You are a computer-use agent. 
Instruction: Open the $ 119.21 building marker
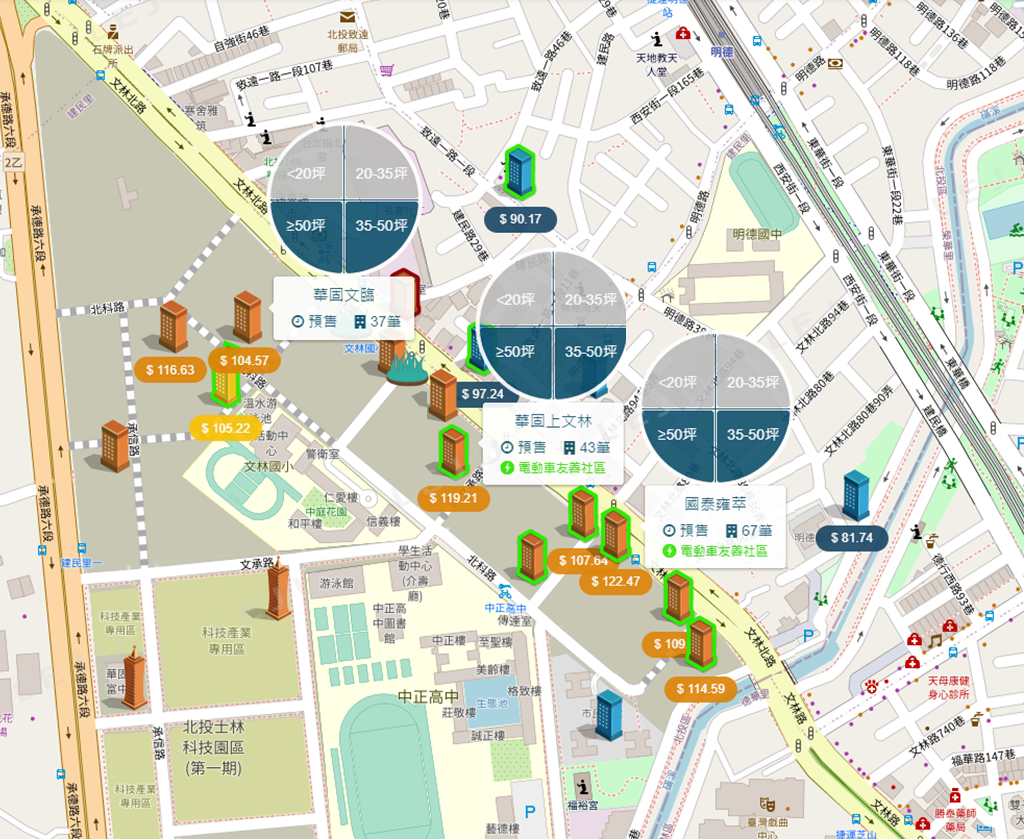453,452
